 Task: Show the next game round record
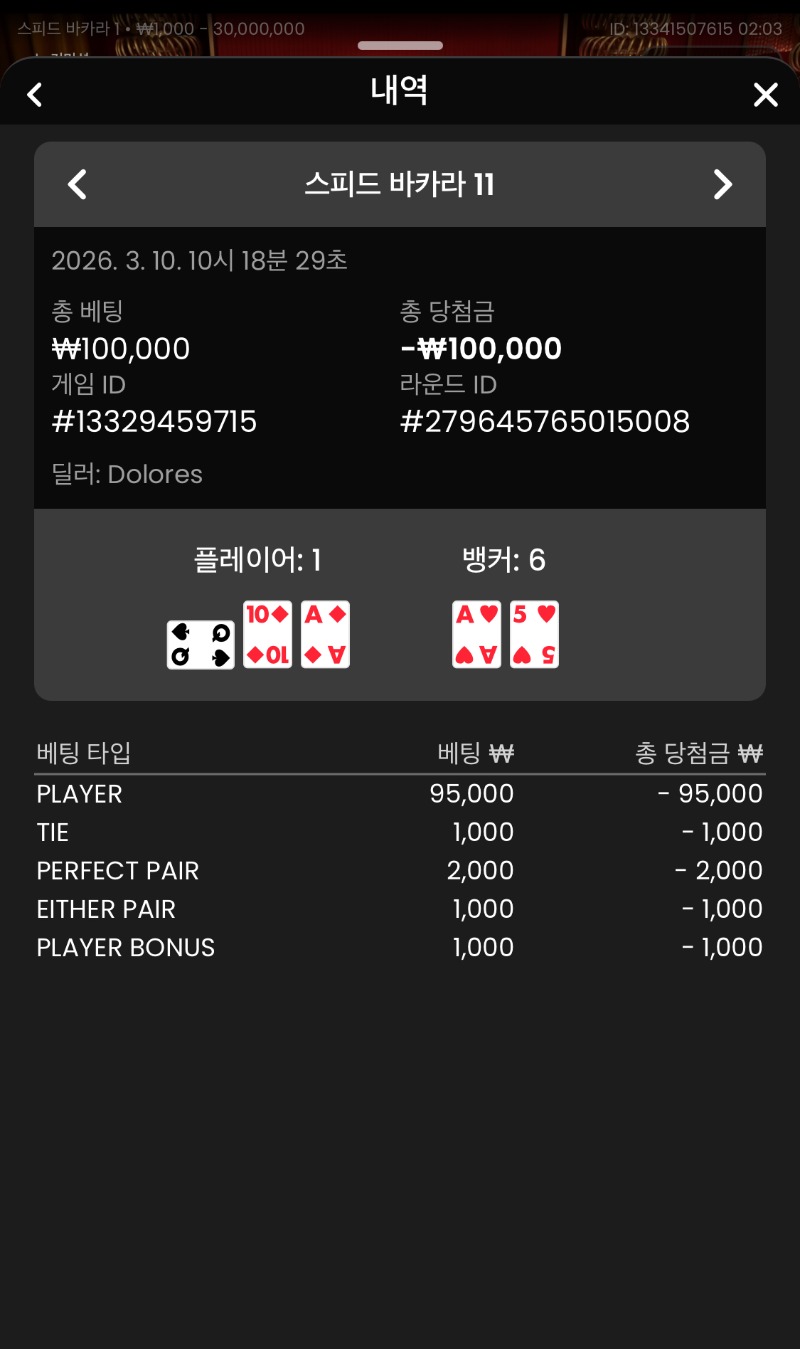(722, 185)
